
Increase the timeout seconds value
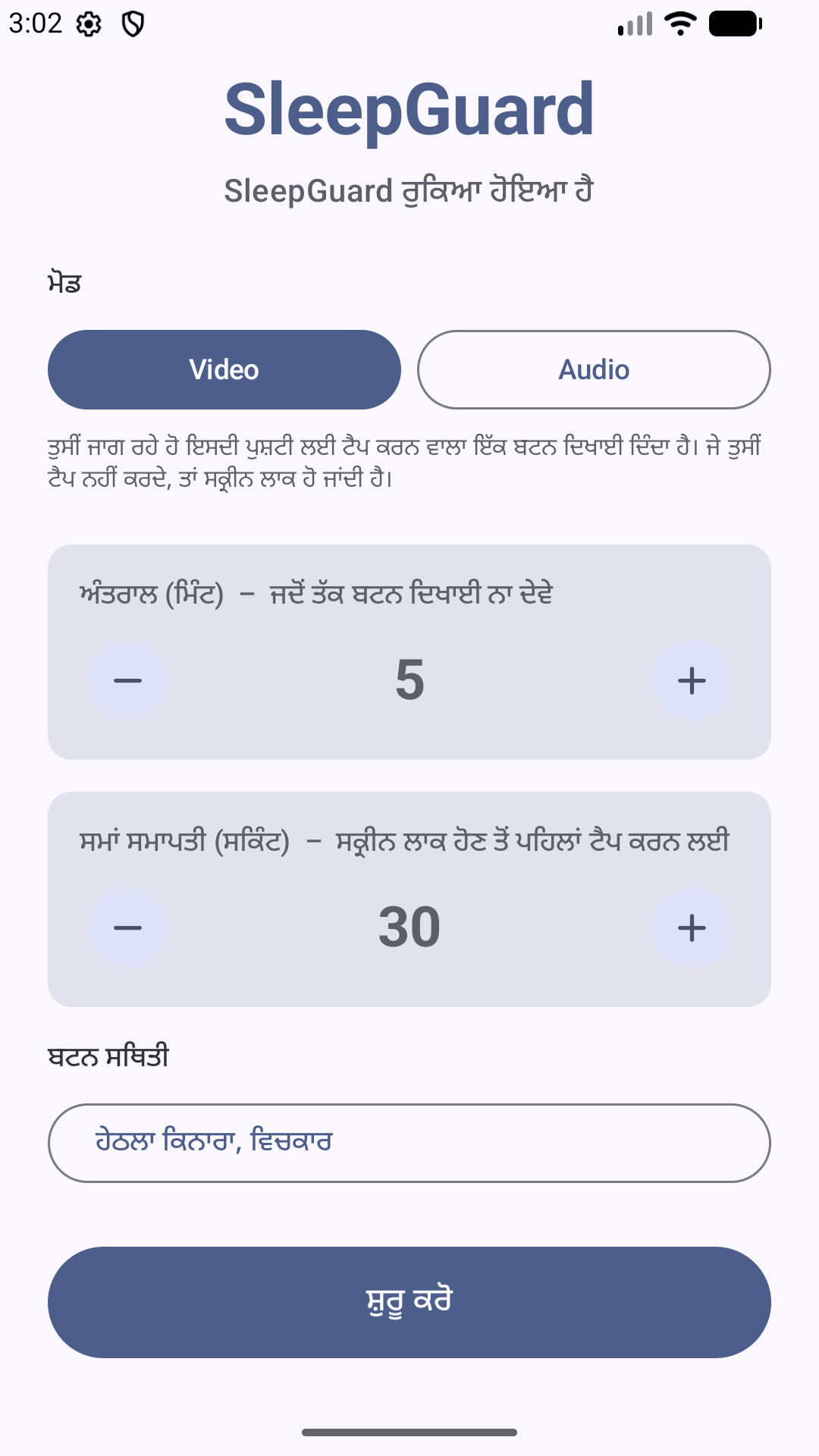[692, 927]
